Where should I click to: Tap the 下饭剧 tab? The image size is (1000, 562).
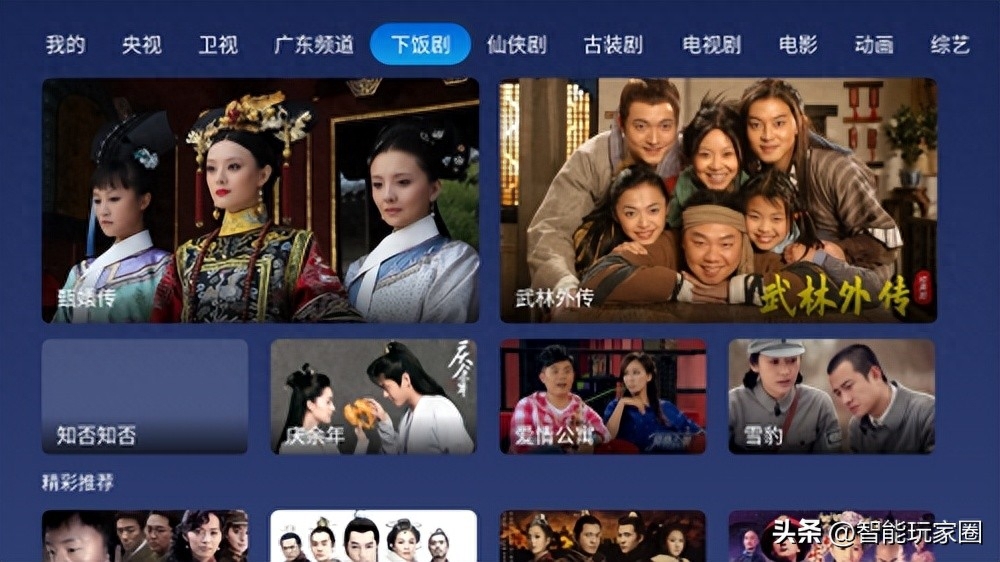(420, 45)
